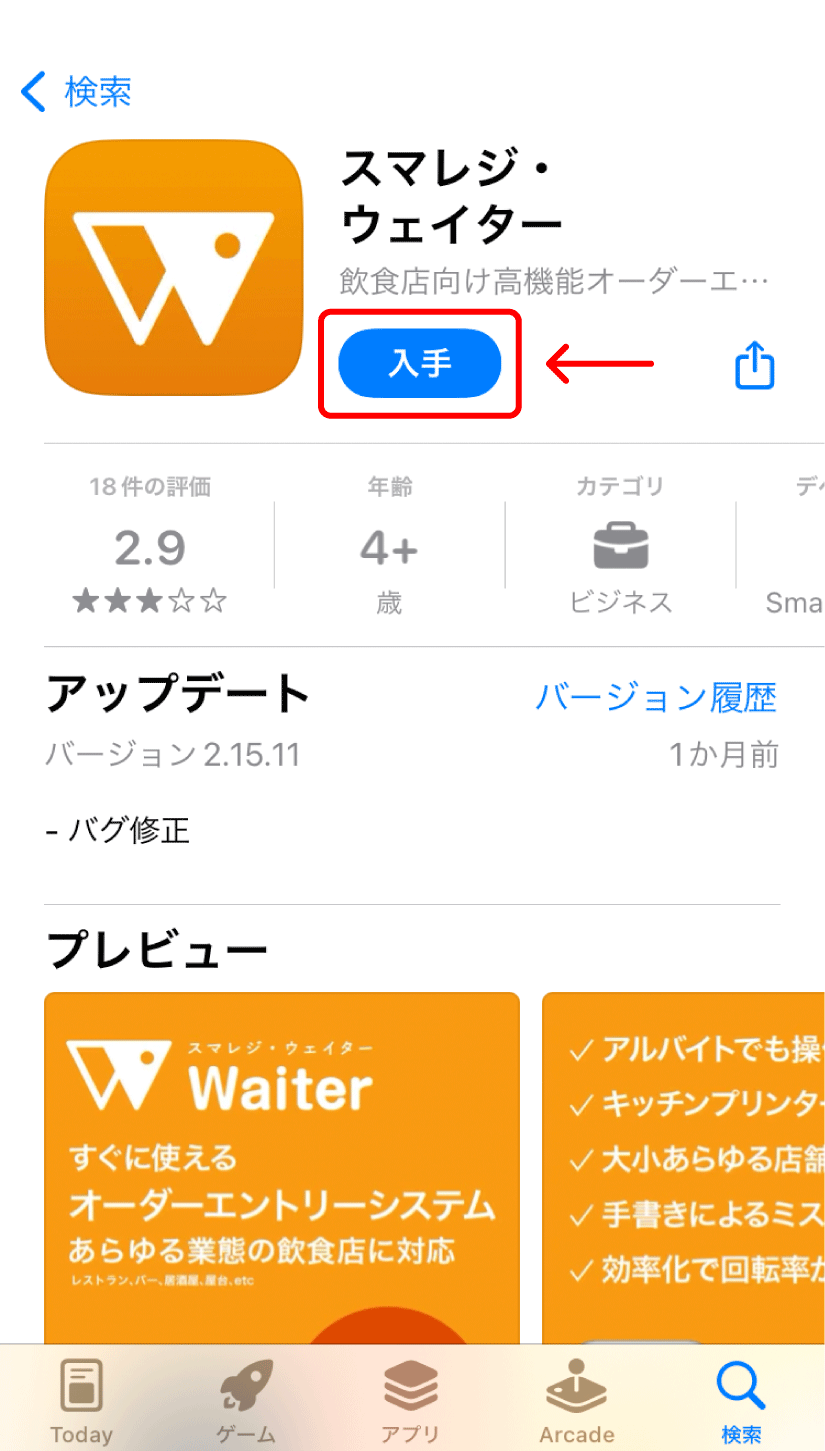Switch to the アプリ tab
825x1451 pixels.
tap(410, 1402)
